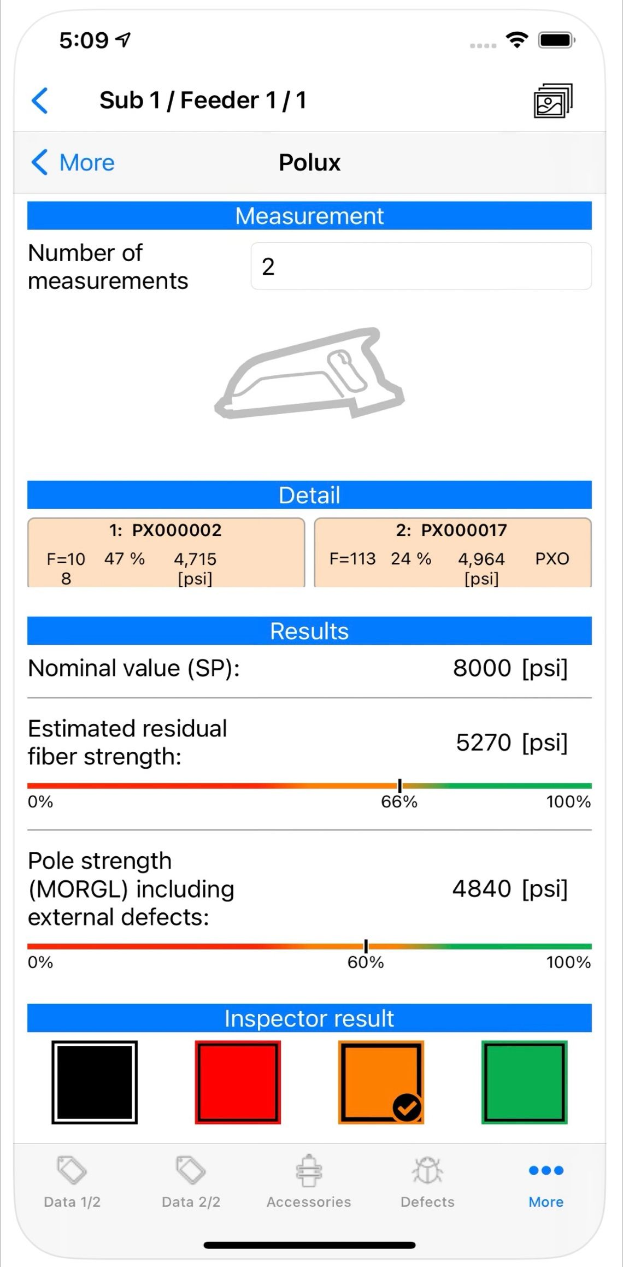Choose the orange inspector result
Viewport: 623px width, 1267px height.
(381, 1082)
